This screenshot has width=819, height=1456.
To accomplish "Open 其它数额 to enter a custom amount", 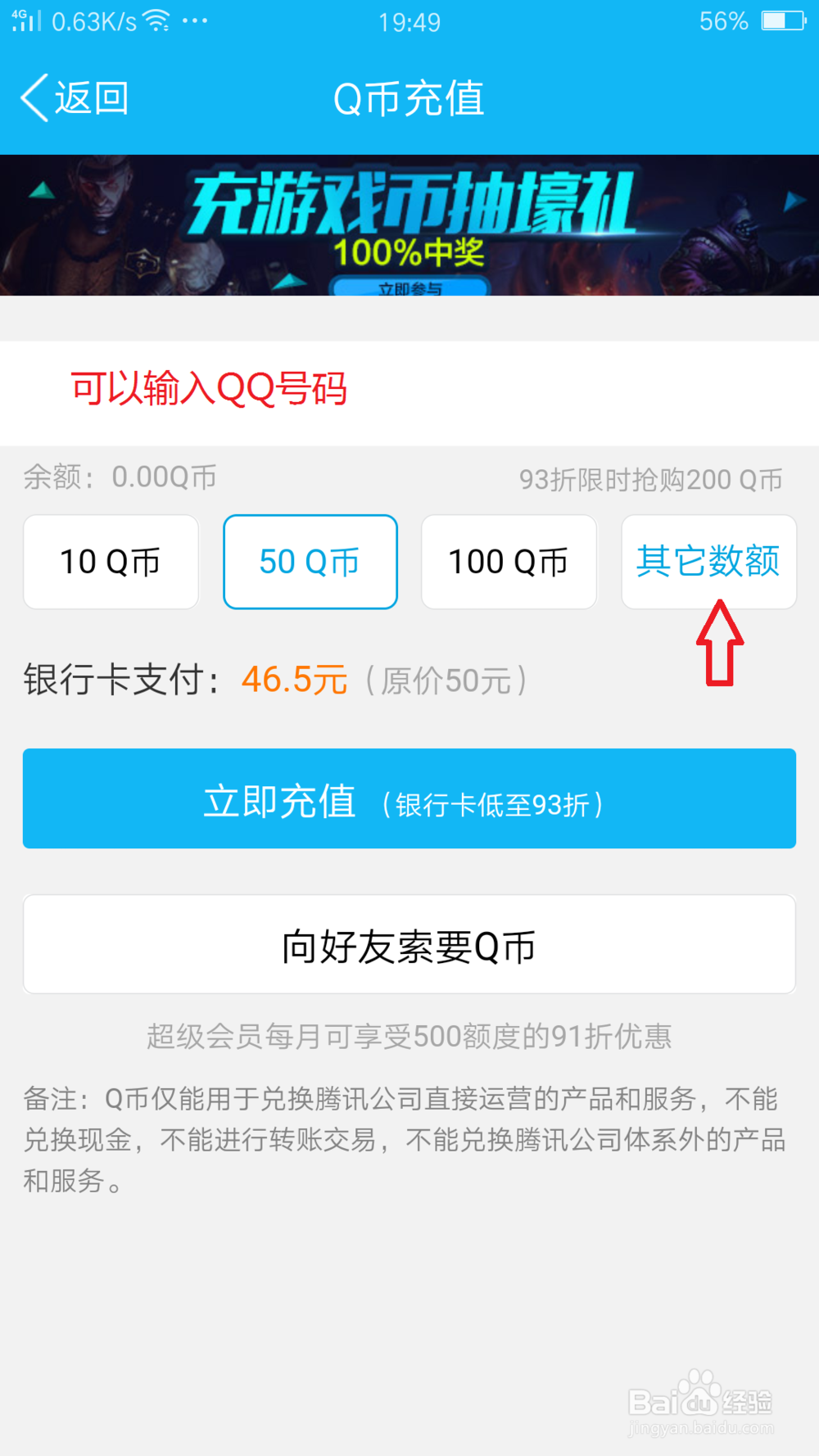I will tap(708, 562).
